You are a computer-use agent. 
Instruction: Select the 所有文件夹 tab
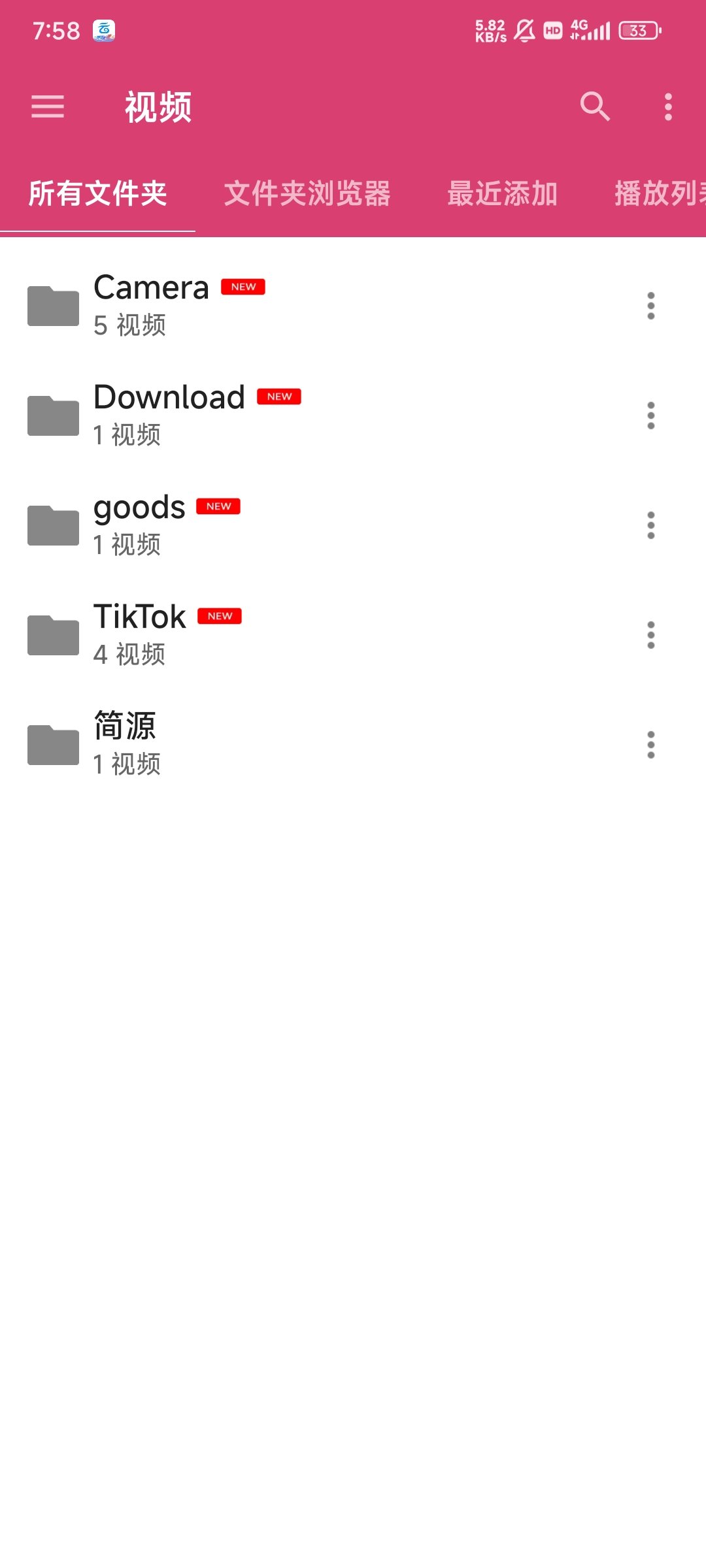(x=98, y=194)
